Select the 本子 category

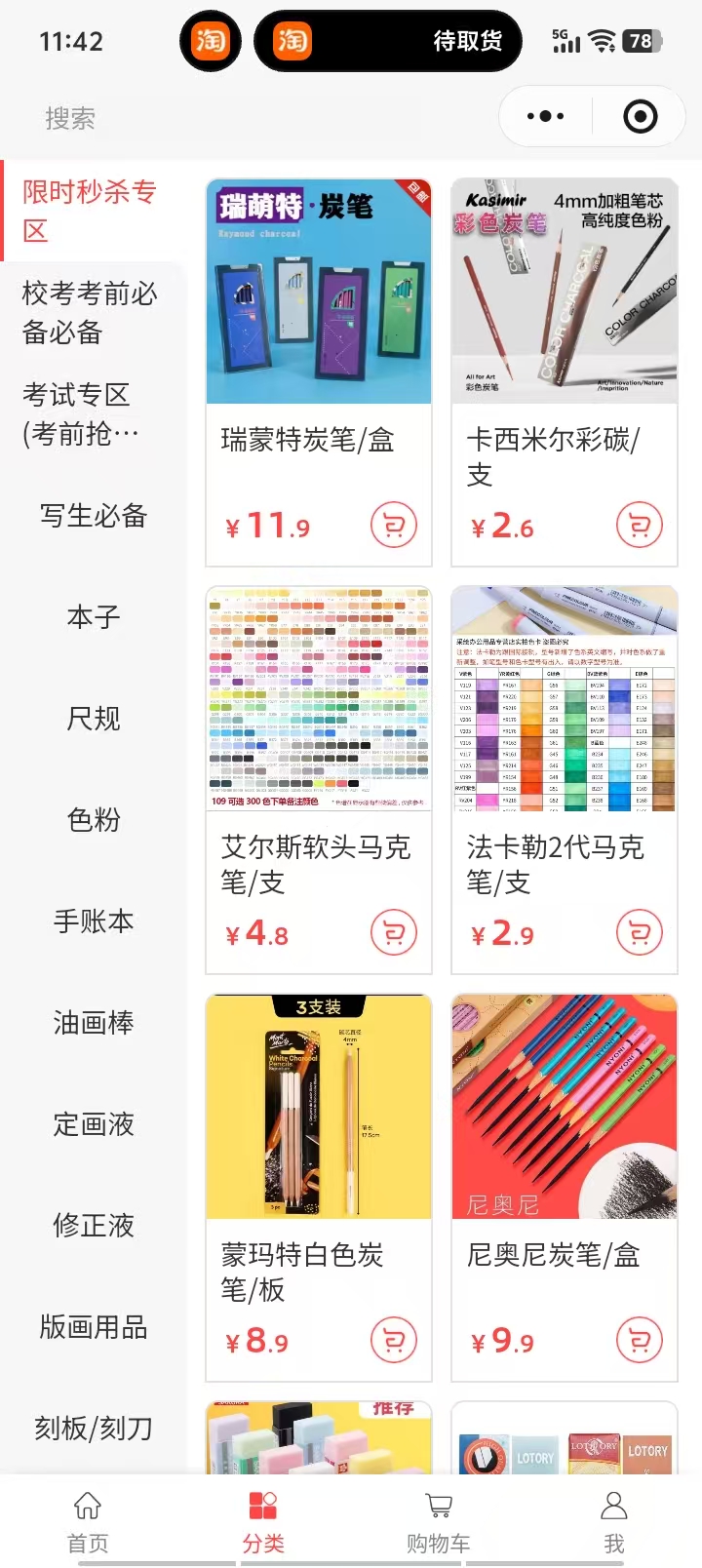pos(94,617)
